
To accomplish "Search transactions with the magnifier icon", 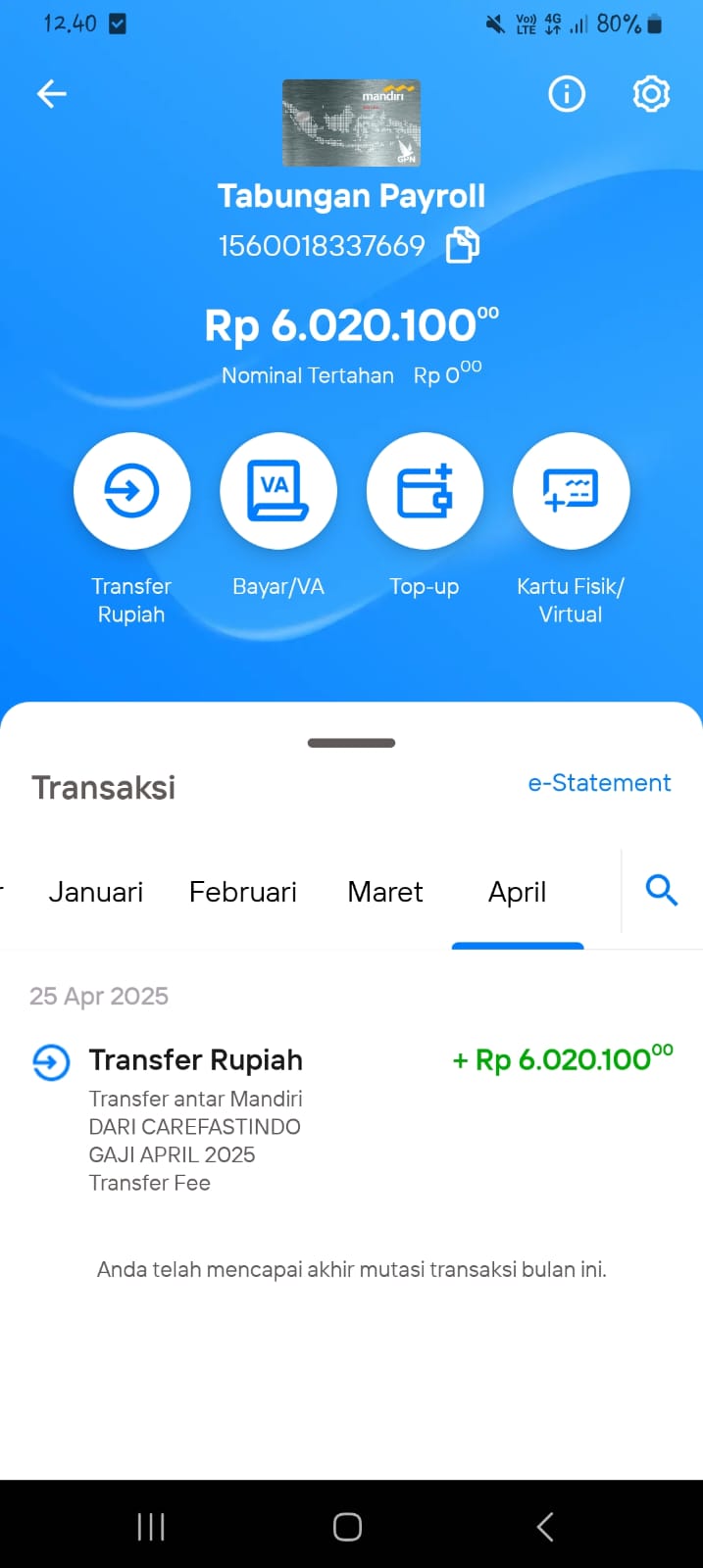I will click(x=662, y=890).
